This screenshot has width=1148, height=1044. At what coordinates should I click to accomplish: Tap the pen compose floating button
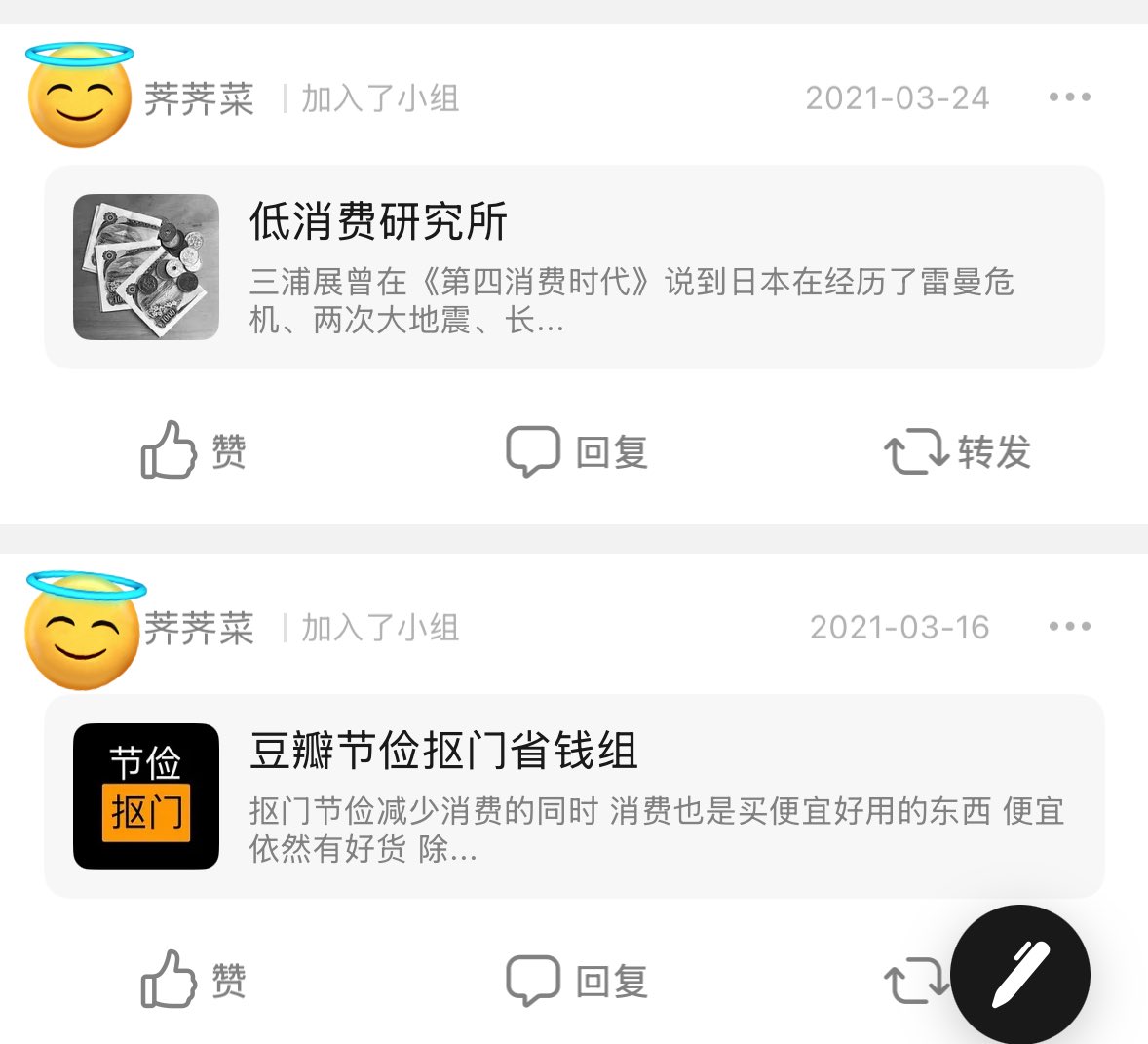pos(1019,975)
